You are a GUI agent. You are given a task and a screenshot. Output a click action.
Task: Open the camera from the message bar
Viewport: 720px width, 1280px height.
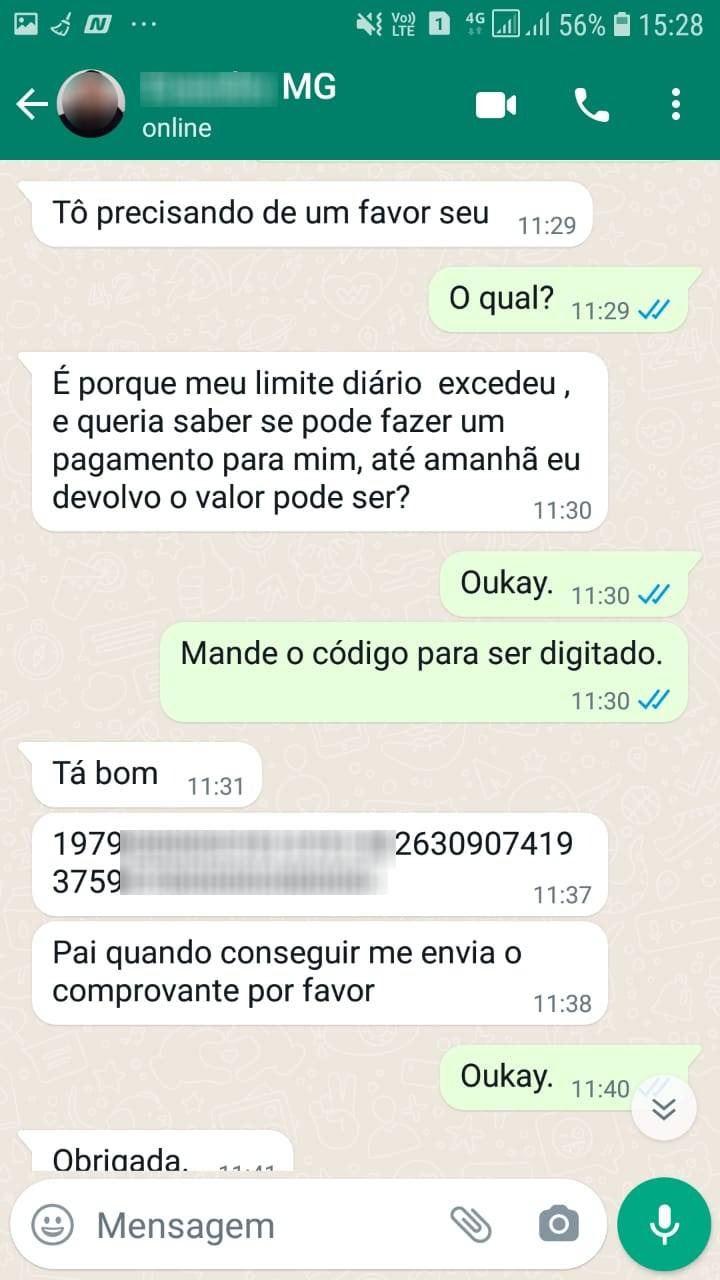(x=558, y=1224)
